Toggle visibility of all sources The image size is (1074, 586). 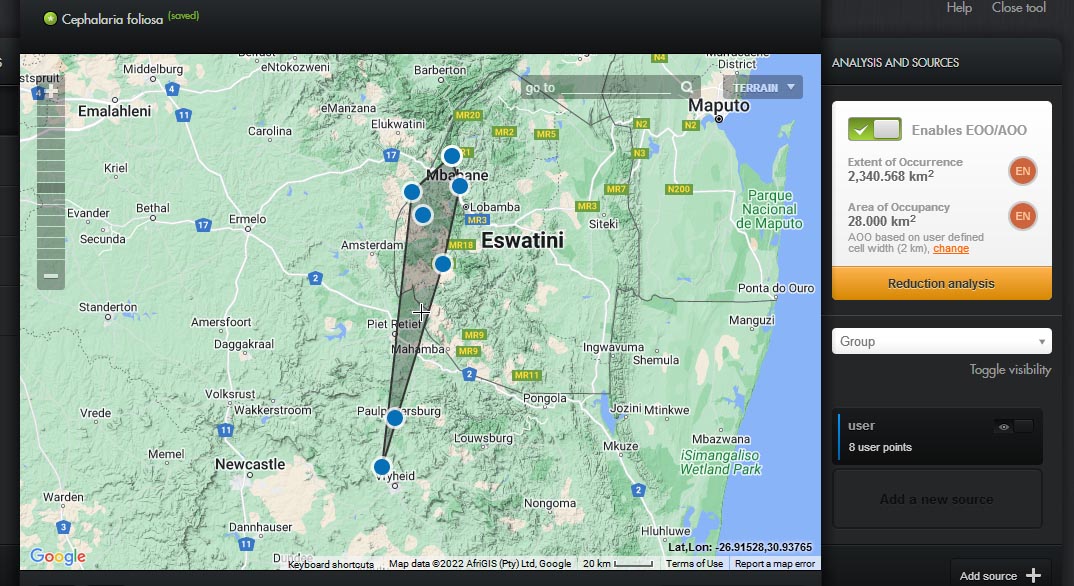1010,370
